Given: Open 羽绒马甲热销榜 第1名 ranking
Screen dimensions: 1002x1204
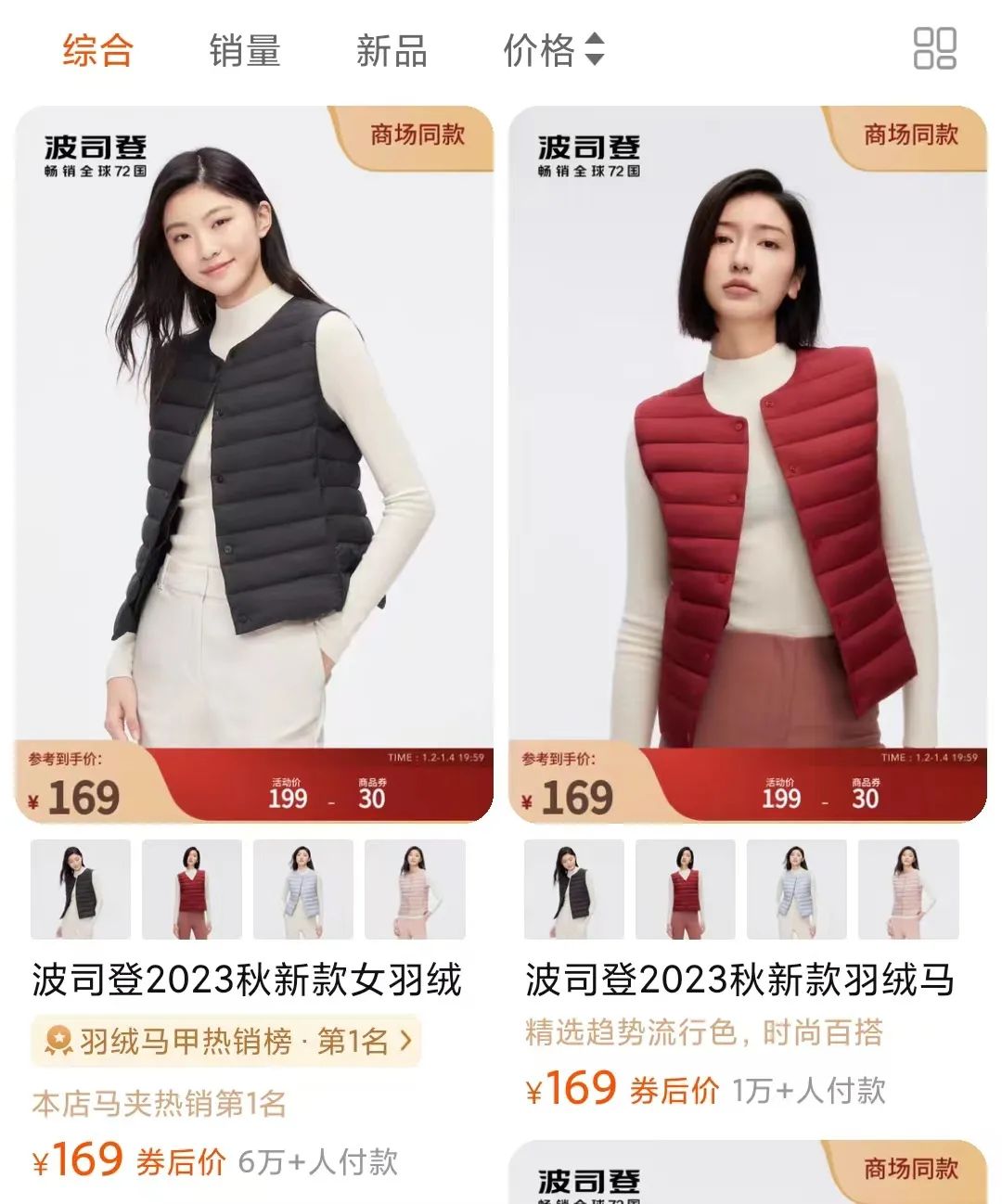Looking at the screenshot, I should [x=225, y=1041].
